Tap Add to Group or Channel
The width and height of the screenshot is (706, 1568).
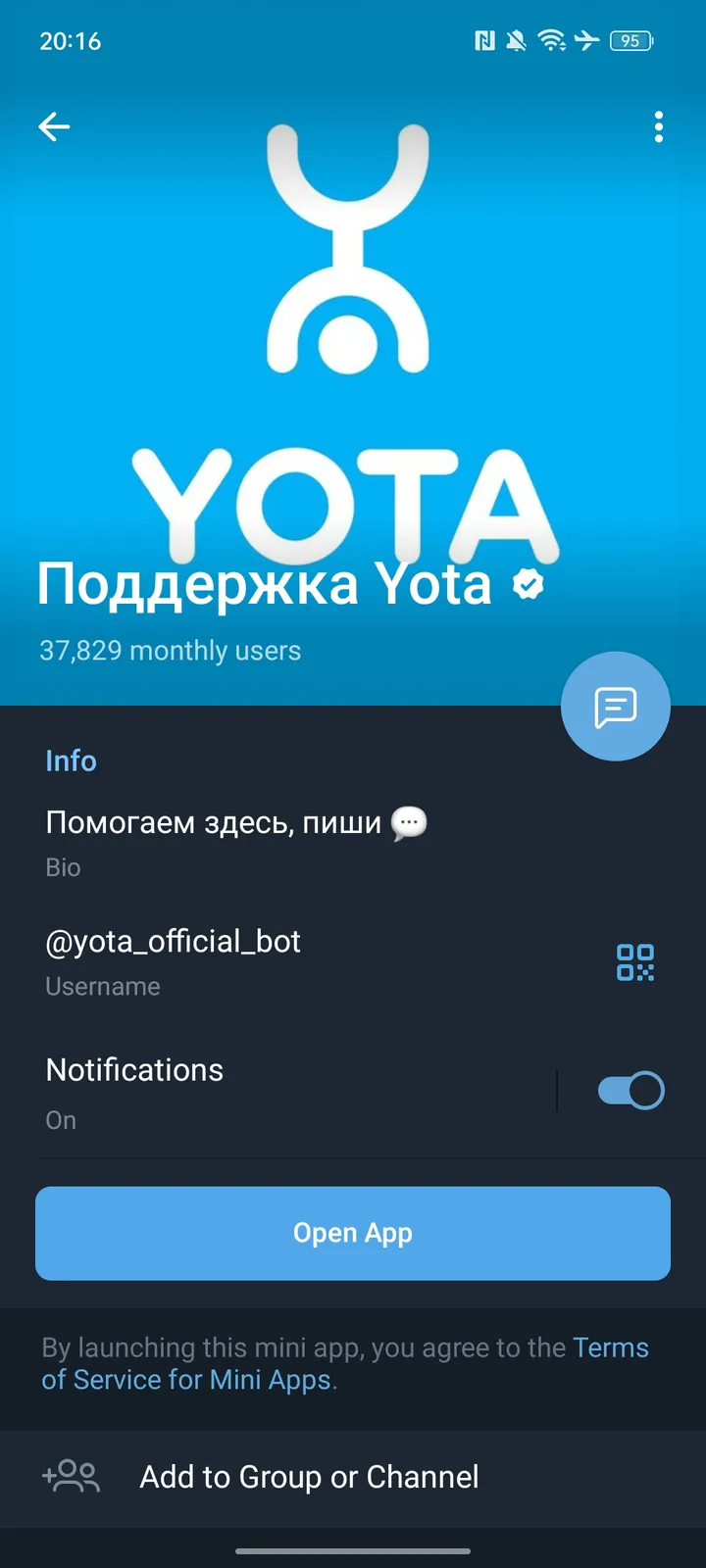click(309, 1477)
